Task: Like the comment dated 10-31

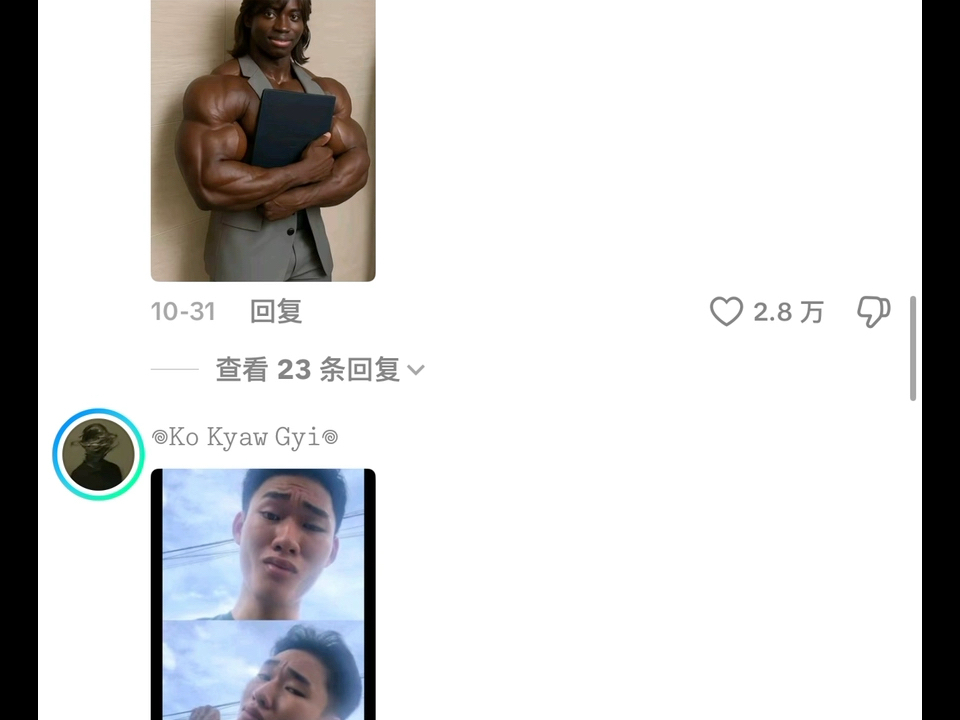Action: coord(727,312)
